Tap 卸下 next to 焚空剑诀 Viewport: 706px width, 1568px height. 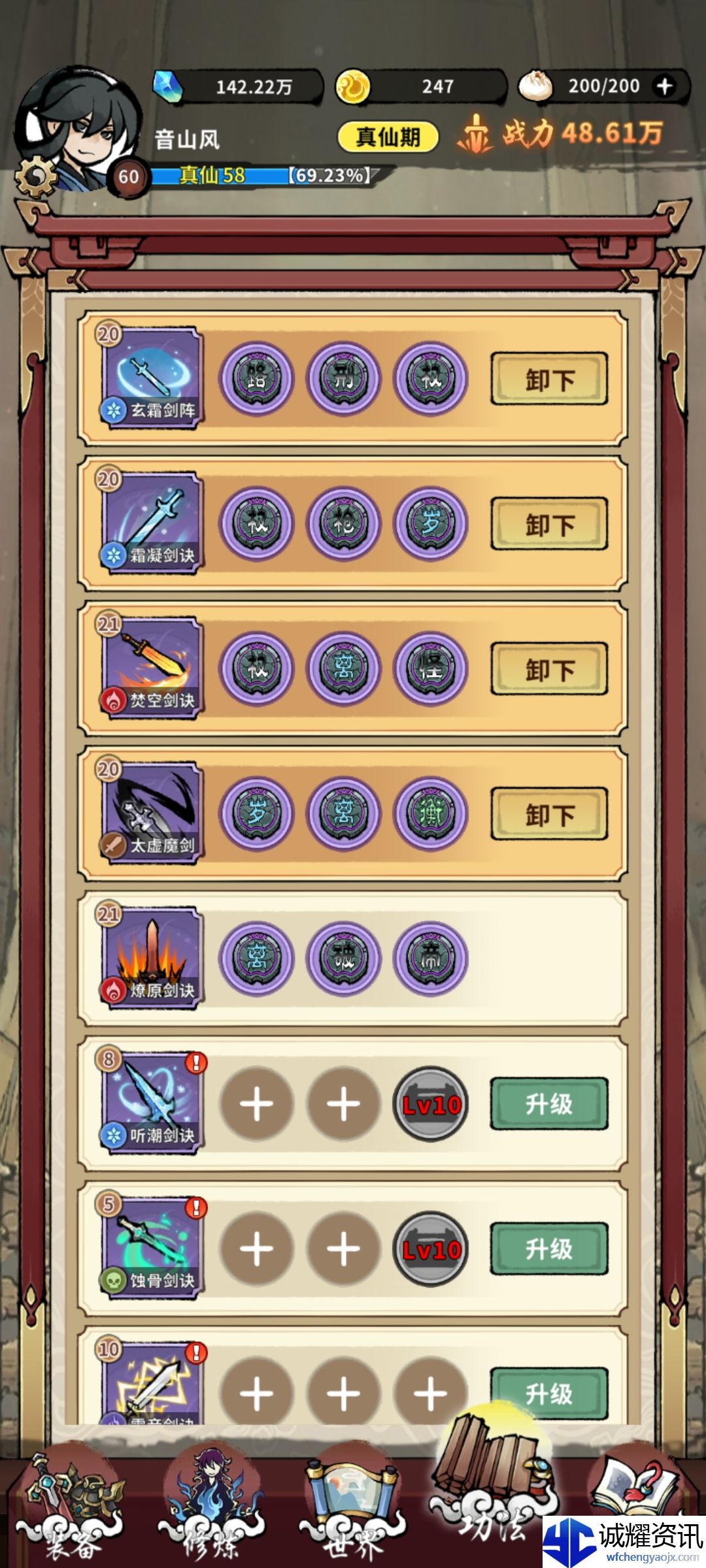[x=549, y=670]
